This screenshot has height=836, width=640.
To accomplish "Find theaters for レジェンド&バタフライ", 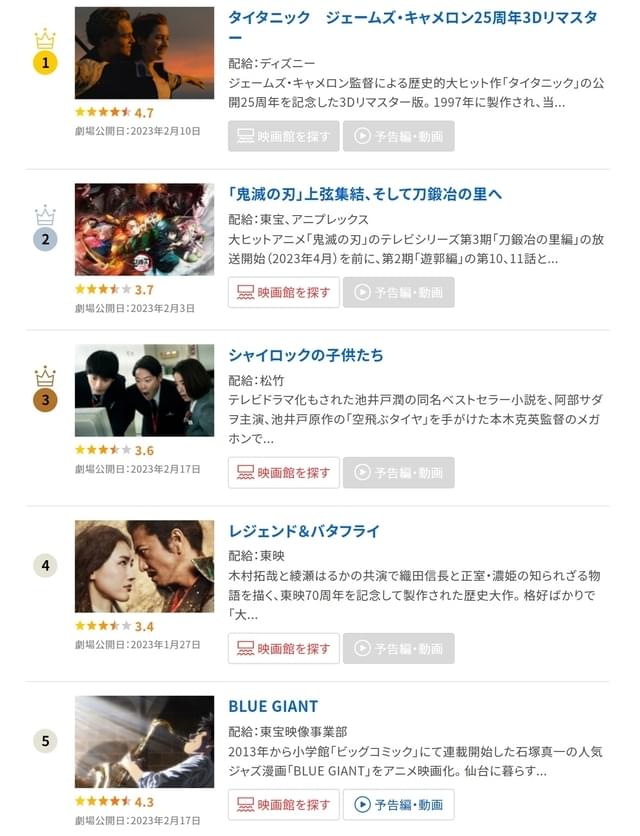I will 284,648.
